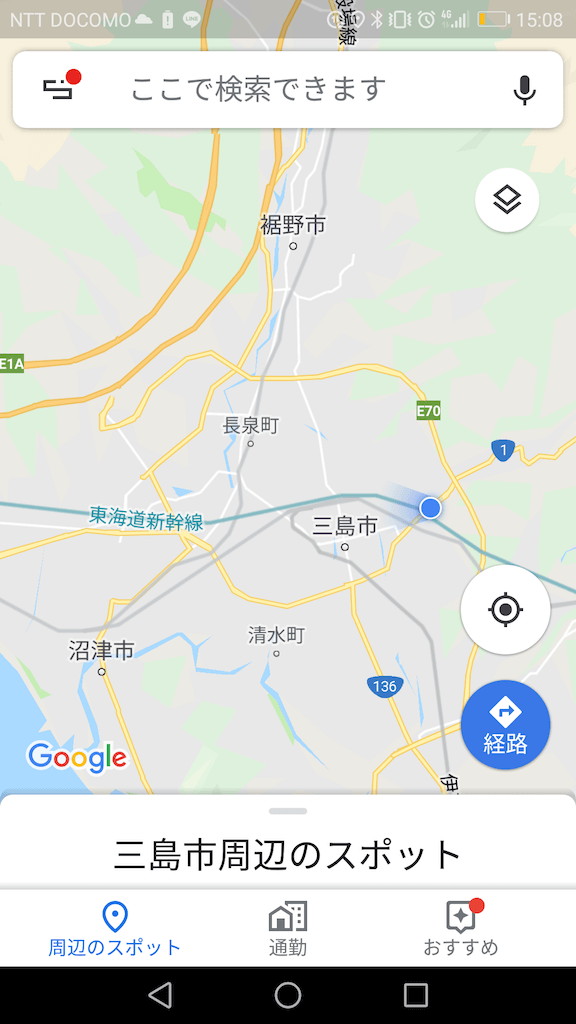Start voice search with the microphone
This screenshot has width=576, height=1024.
click(524, 89)
